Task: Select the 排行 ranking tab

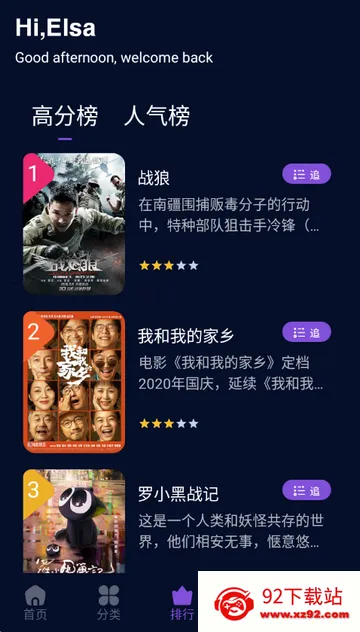Action: pos(182,602)
